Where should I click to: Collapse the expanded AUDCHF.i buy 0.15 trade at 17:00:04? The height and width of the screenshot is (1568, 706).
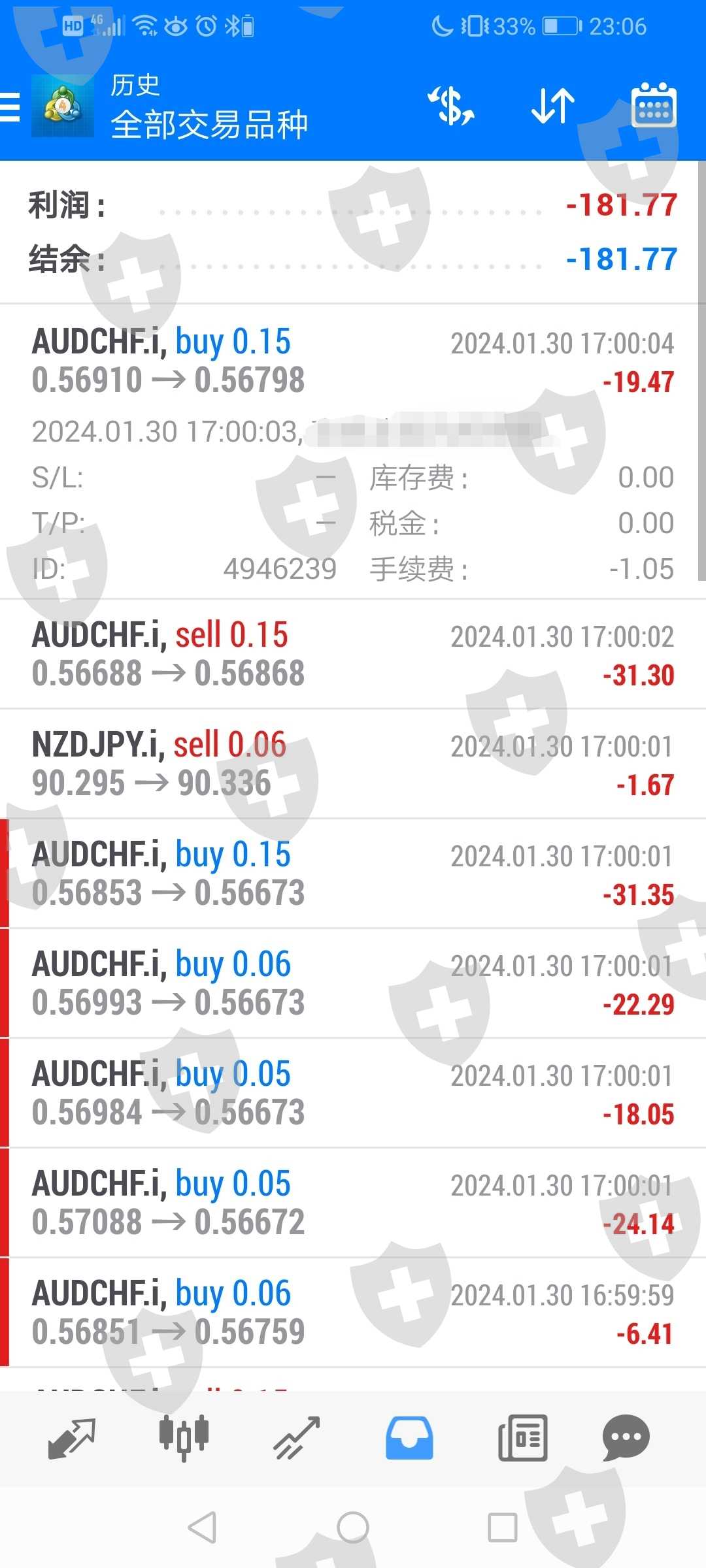(x=353, y=451)
